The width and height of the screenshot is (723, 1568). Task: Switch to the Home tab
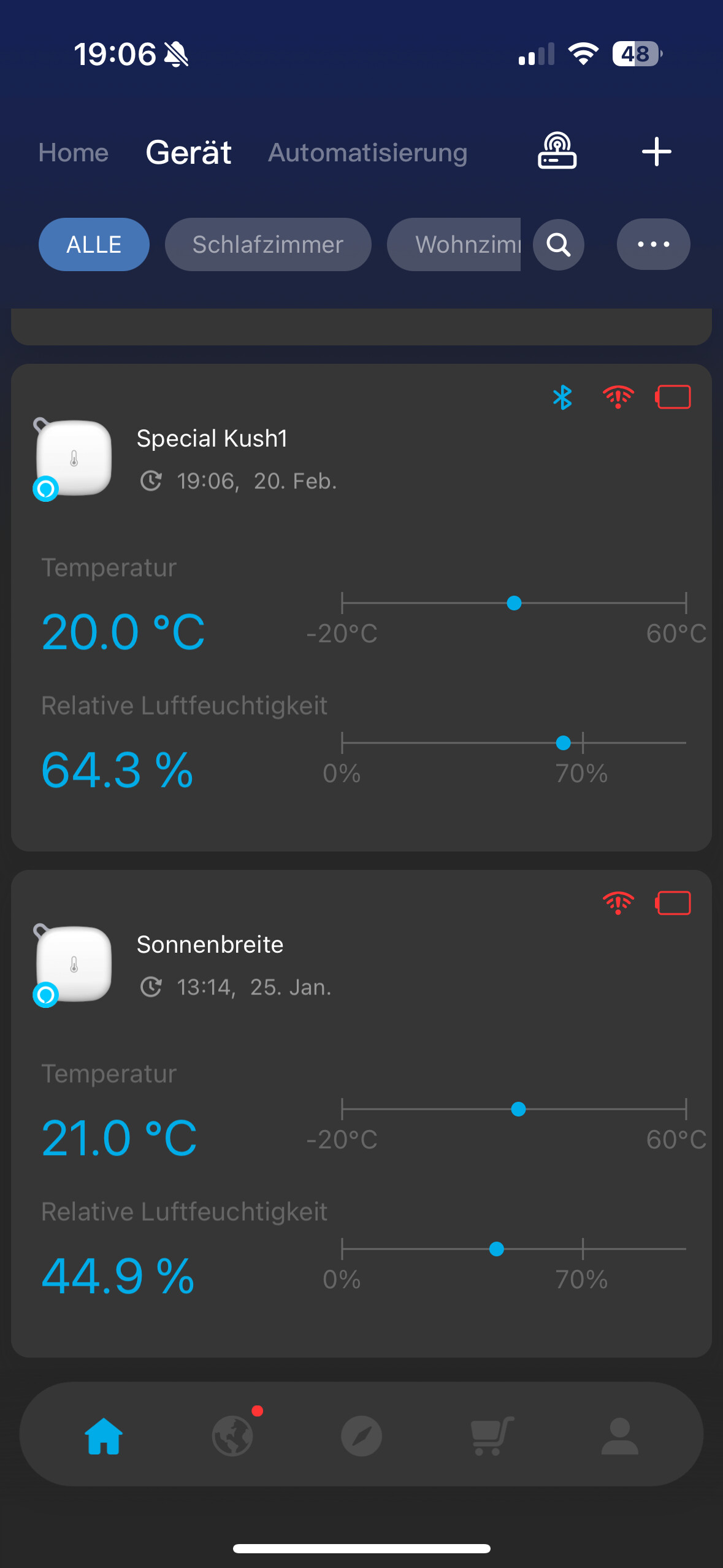click(x=73, y=152)
